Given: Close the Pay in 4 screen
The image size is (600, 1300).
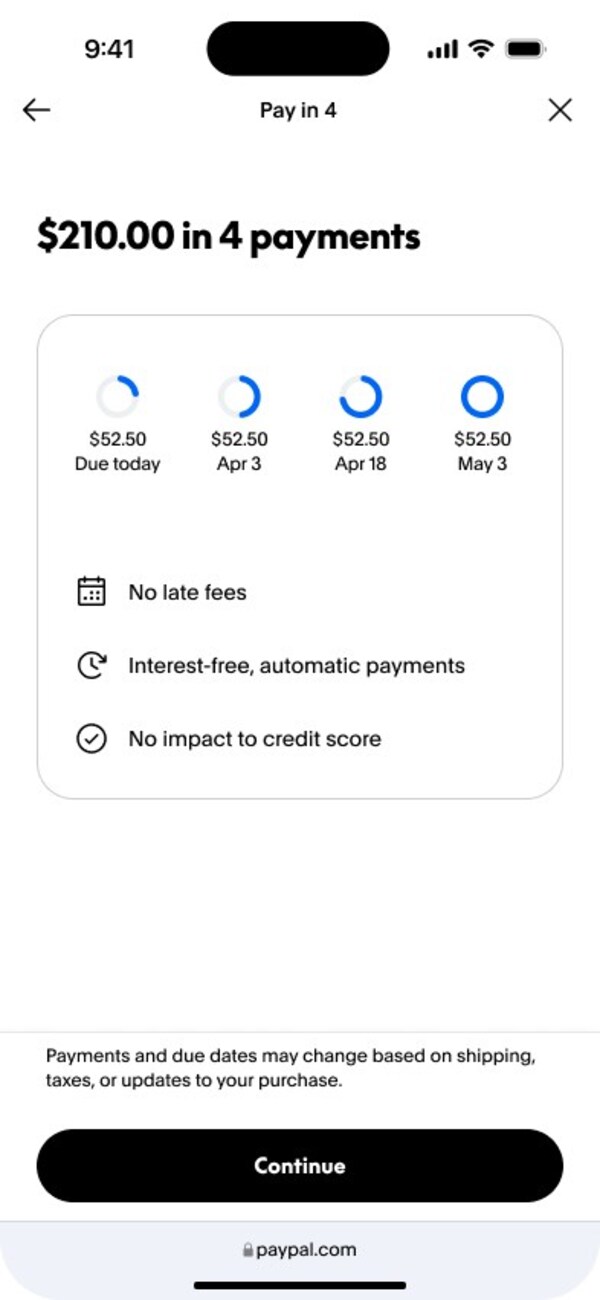Looking at the screenshot, I should tap(560, 110).
